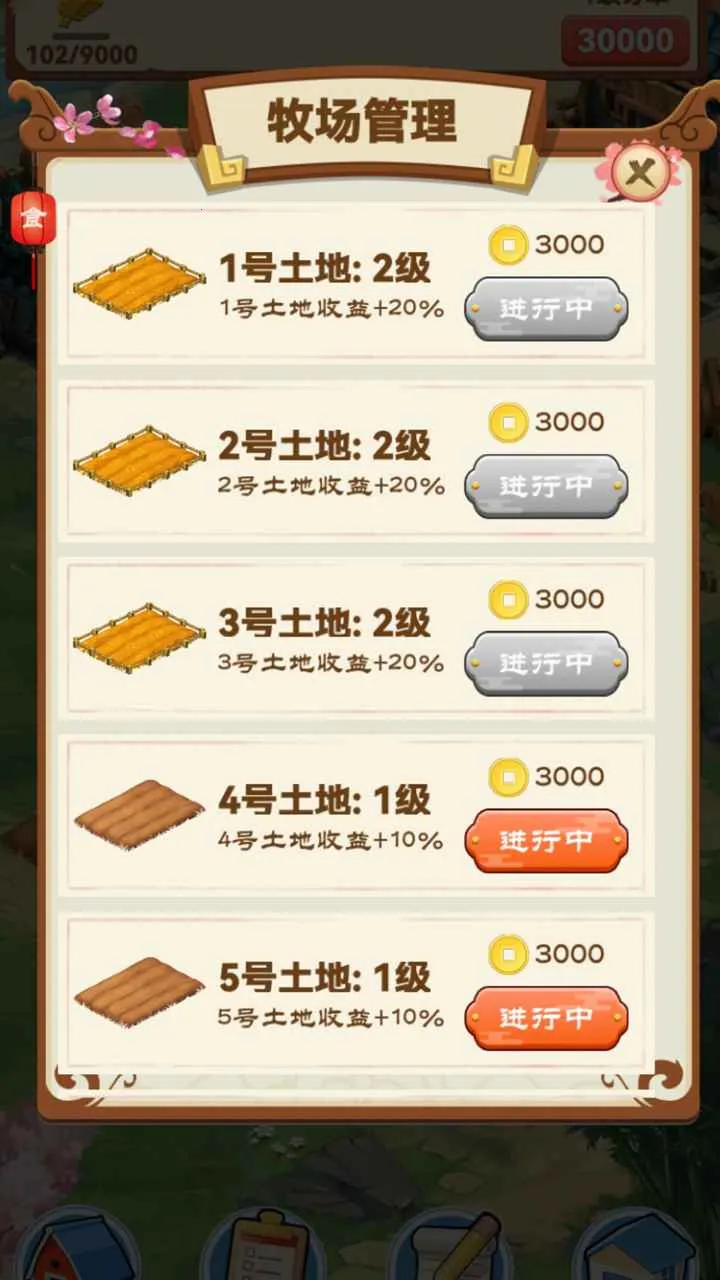Tap the 进行中 button on 5号土地's row
Viewport: 720px width, 1280px height.
[547, 1018]
